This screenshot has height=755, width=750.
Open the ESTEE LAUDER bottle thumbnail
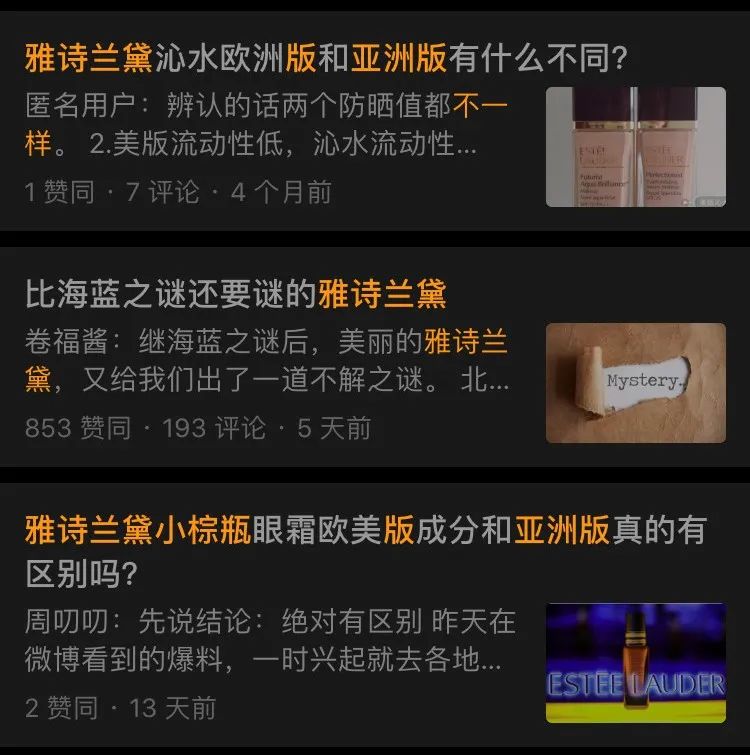[633, 656]
